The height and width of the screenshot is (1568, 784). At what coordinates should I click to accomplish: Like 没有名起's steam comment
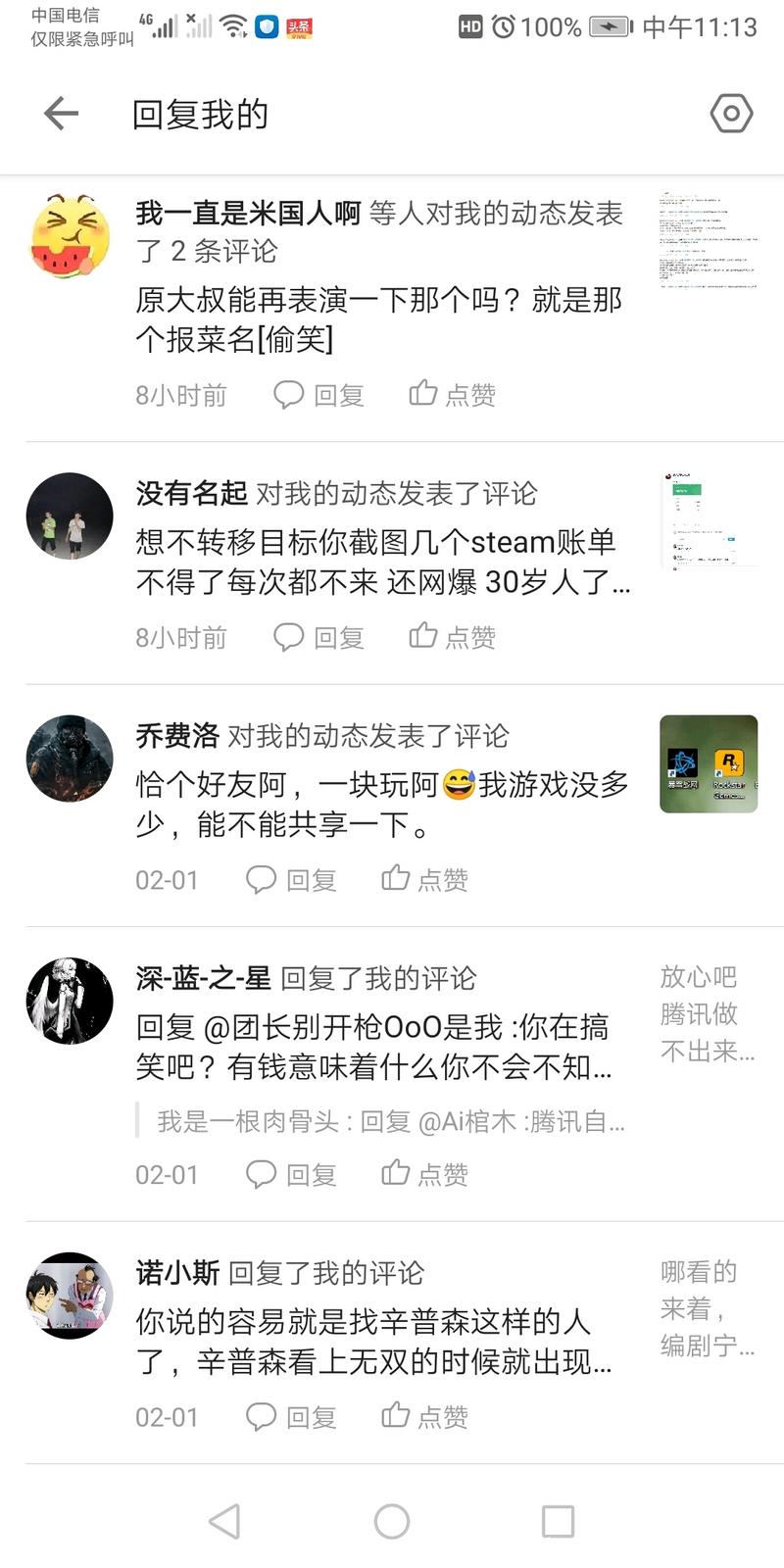click(x=453, y=638)
